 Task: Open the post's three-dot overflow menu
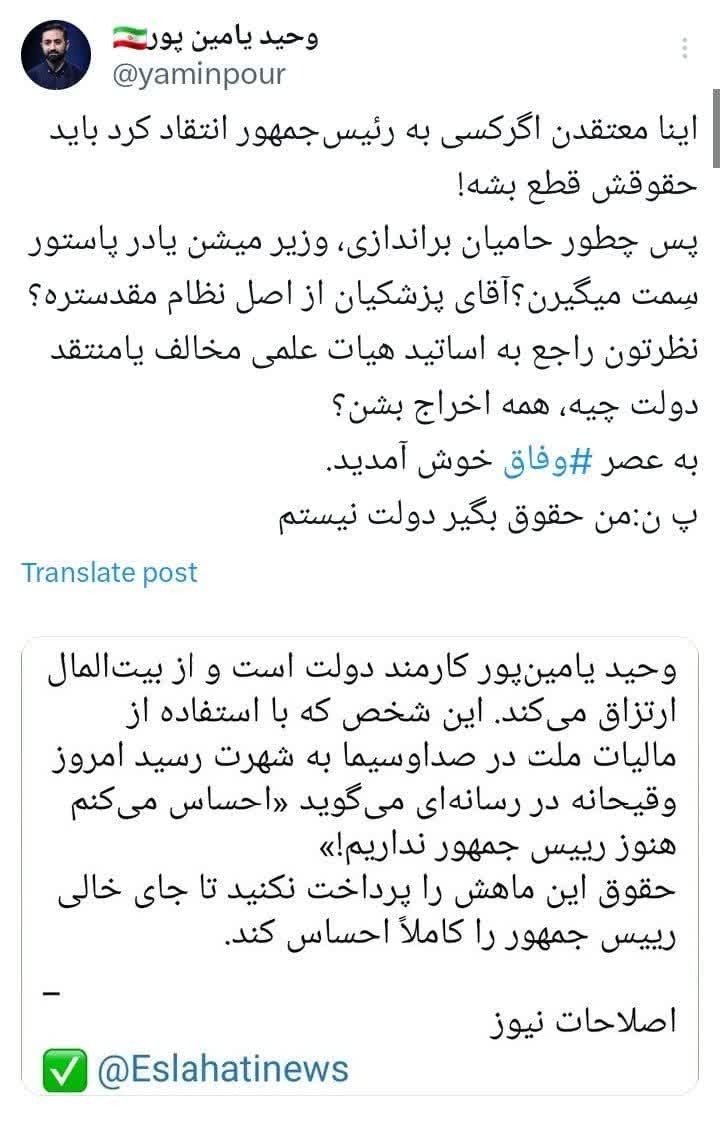pyautogui.click(x=685, y=48)
